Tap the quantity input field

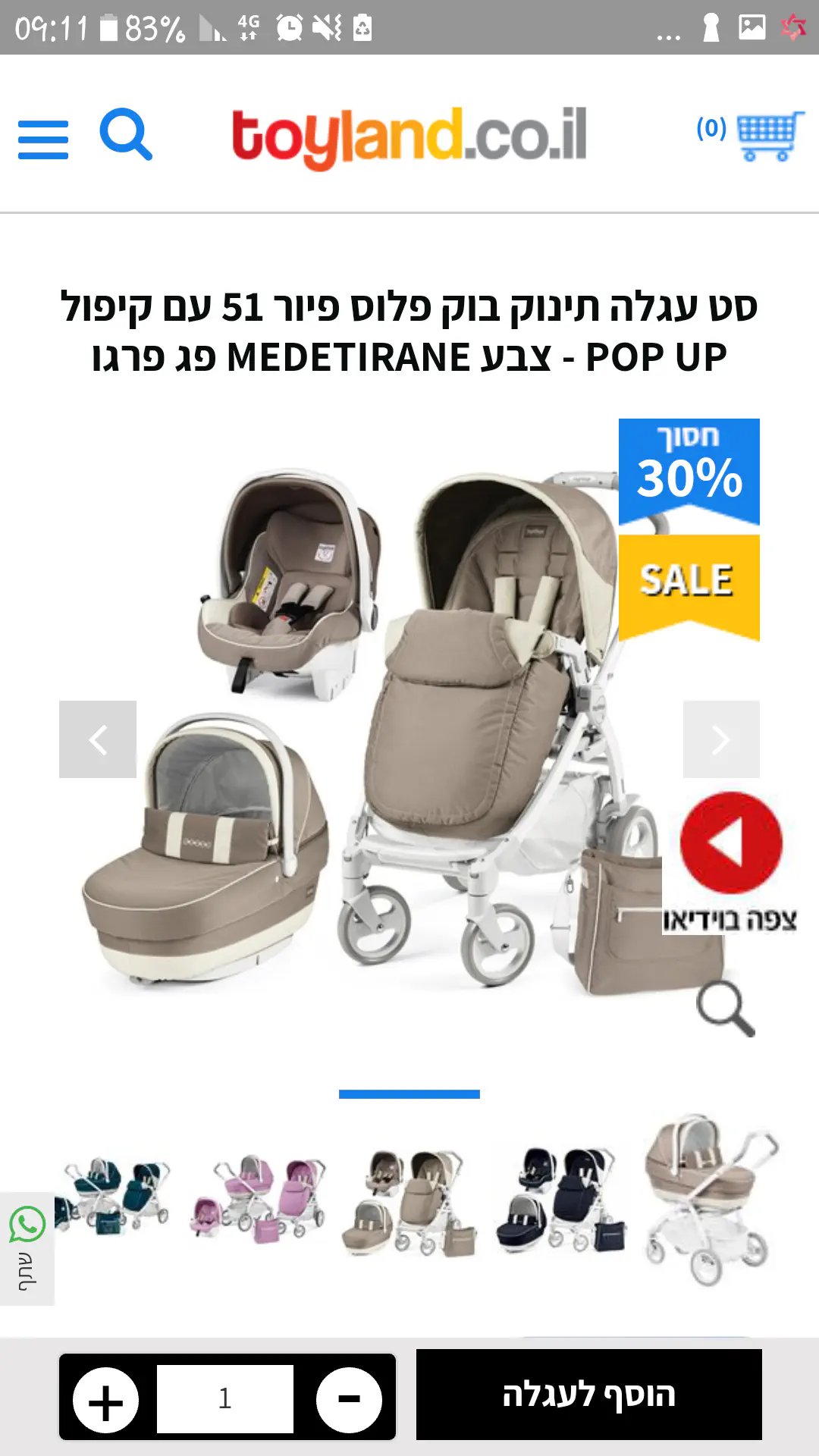[x=225, y=1398]
